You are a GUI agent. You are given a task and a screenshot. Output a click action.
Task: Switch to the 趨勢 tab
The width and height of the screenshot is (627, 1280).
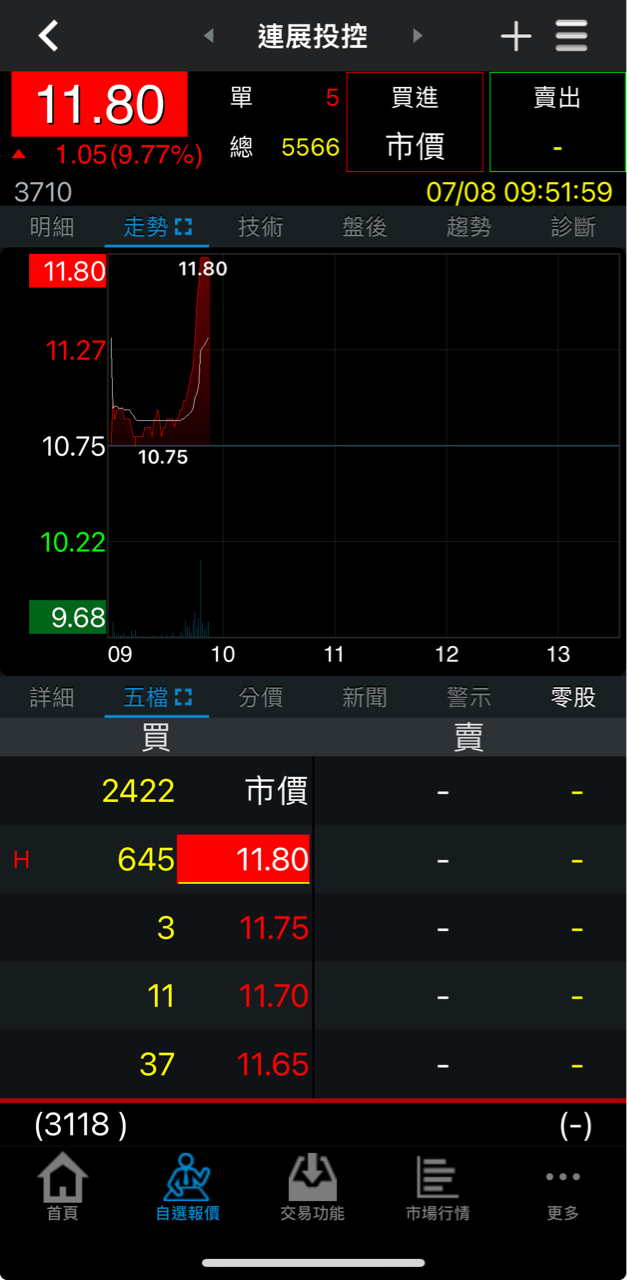pos(468,227)
